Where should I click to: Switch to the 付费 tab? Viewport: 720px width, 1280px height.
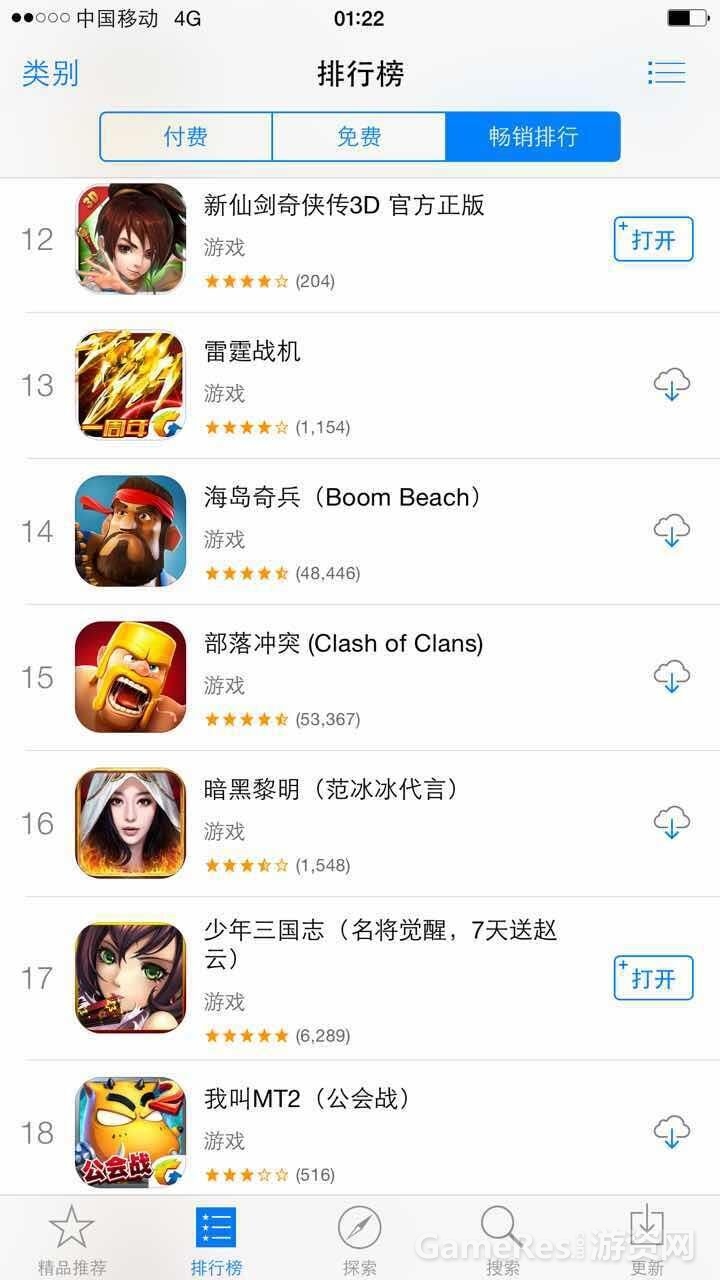tap(185, 137)
